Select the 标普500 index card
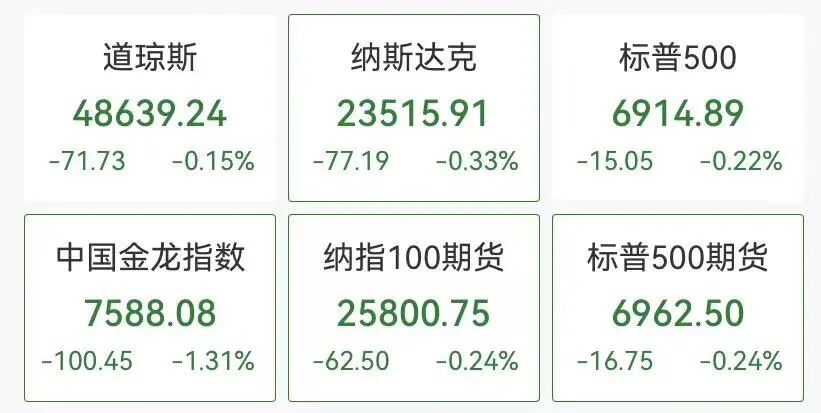Screen dimensions: 821x413 [x=678, y=108]
